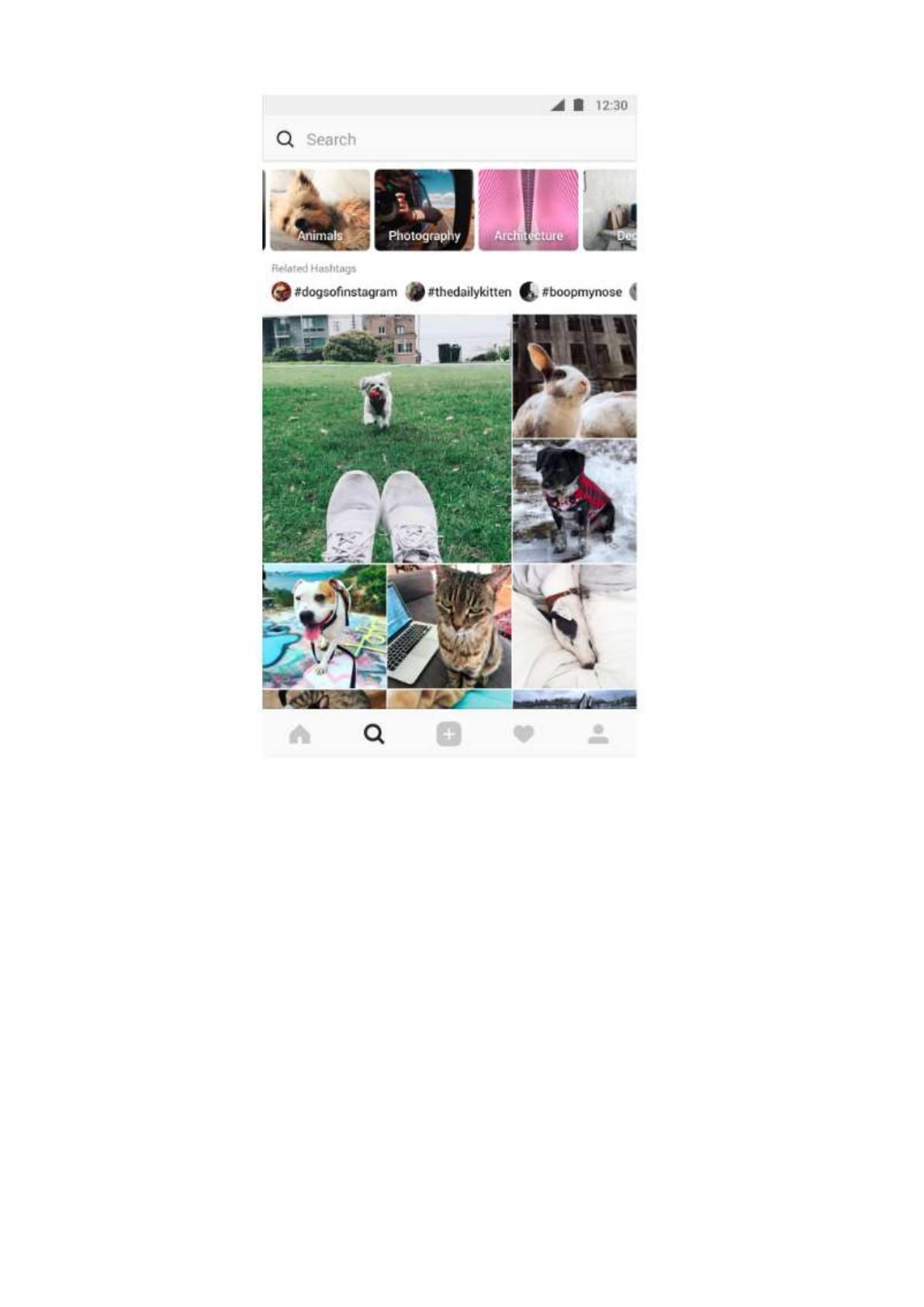Image resolution: width=924 pixels, height=1307 pixels.
Task: Open the Architecture category
Action: pos(528,210)
